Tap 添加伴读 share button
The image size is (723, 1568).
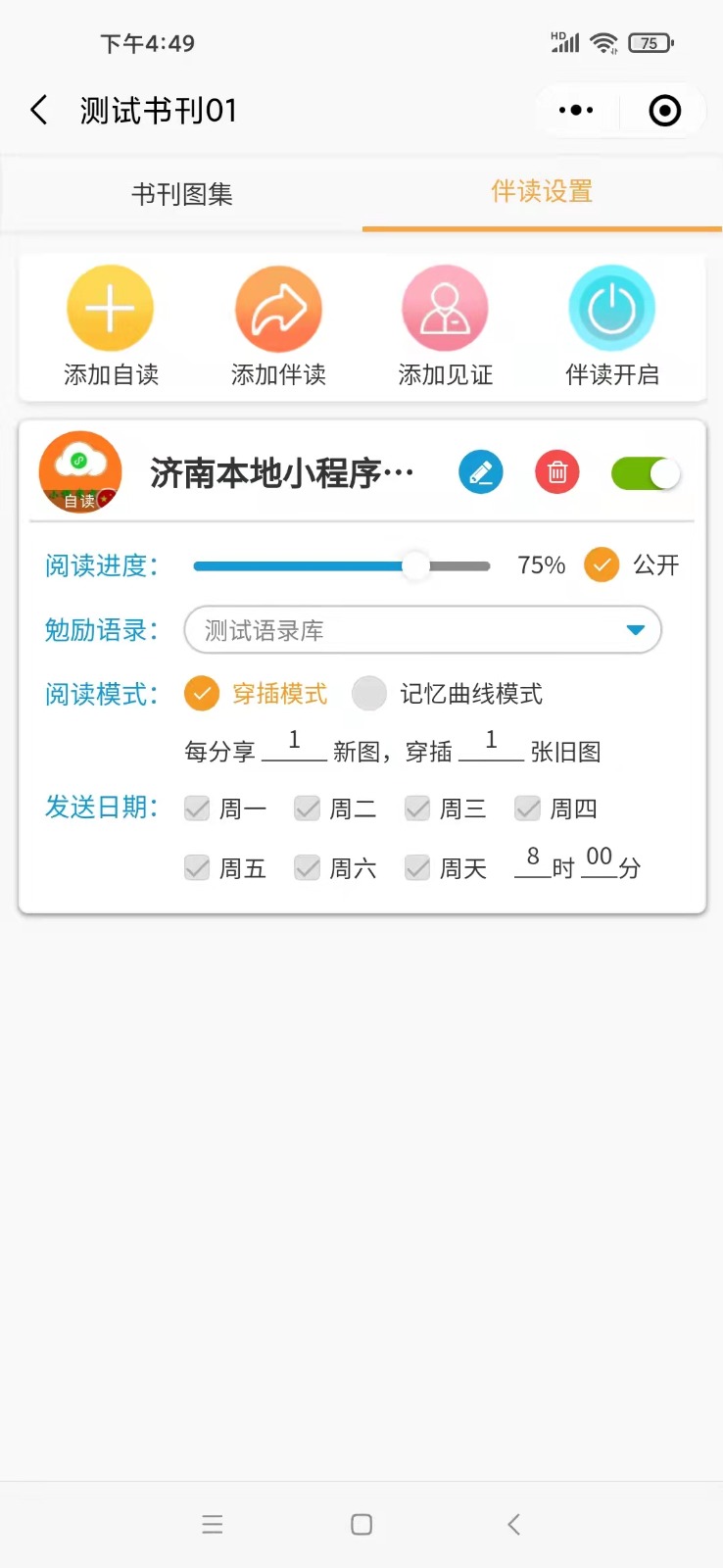click(x=278, y=309)
